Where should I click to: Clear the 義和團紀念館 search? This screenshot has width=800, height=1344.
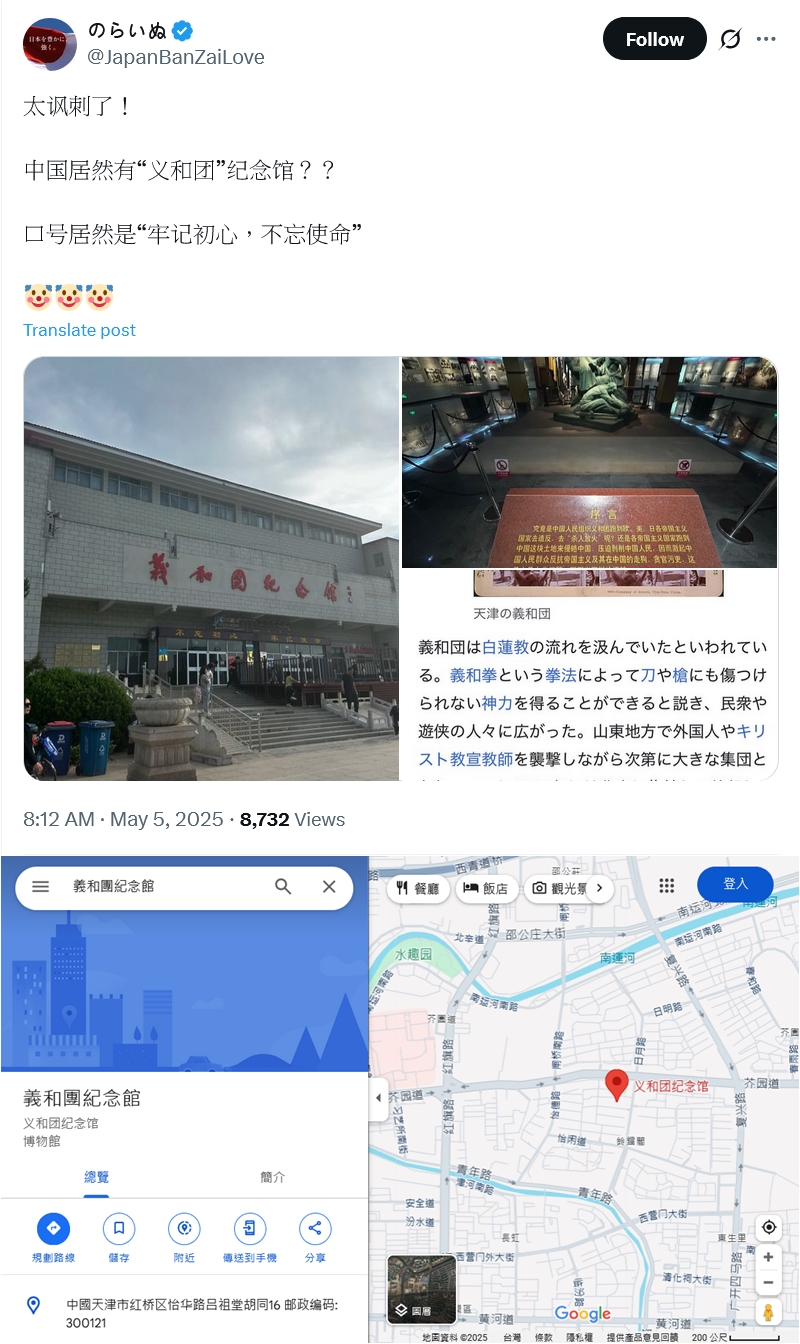[329, 886]
